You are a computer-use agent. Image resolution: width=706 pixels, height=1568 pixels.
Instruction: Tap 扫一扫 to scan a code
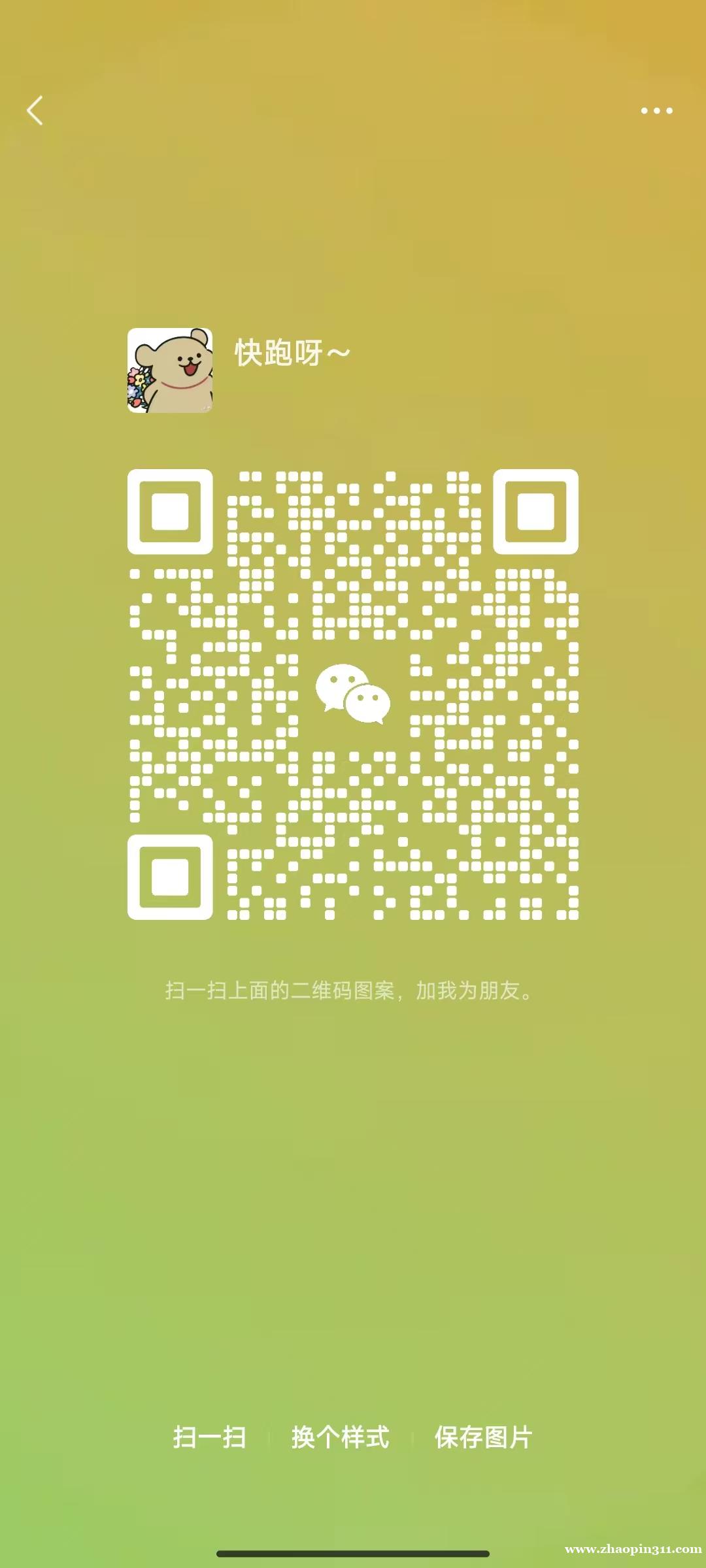[209, 1438]
